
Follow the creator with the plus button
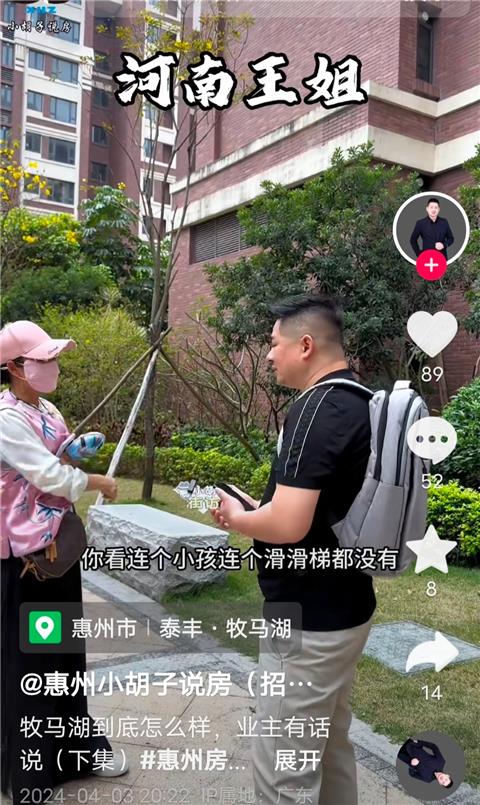[x=431, y=265]
